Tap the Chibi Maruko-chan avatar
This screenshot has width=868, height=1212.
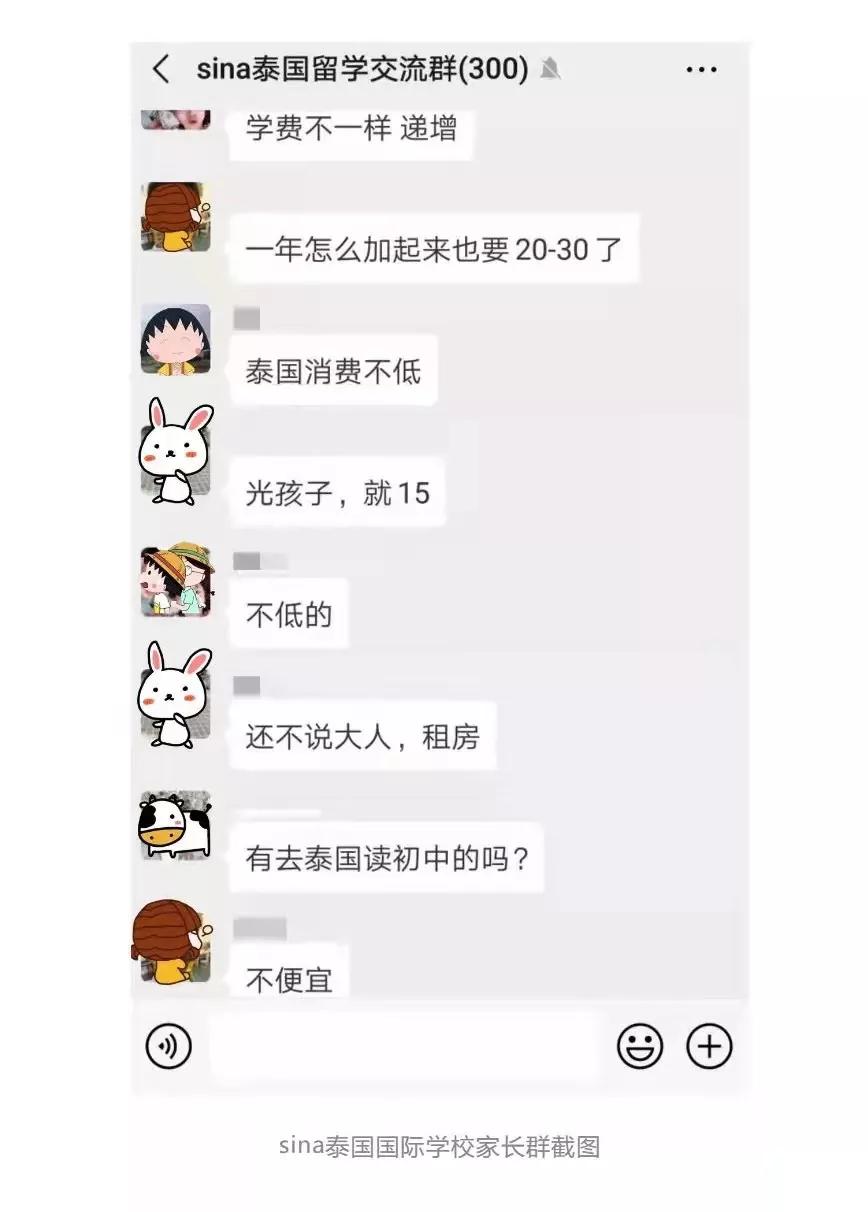coord(173,345)
